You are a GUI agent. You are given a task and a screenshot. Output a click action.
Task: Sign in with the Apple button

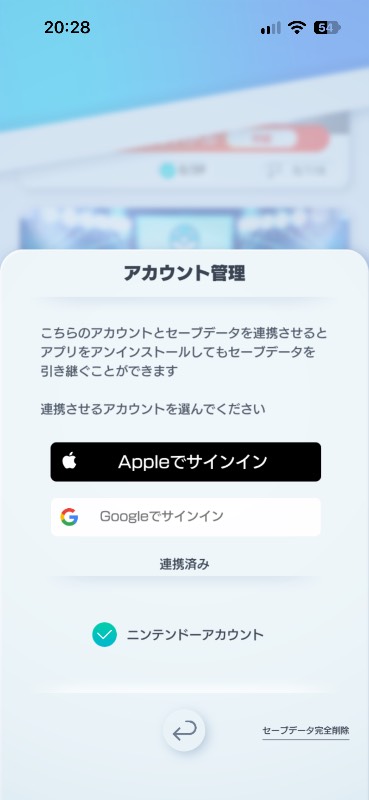tap(186, 462)
